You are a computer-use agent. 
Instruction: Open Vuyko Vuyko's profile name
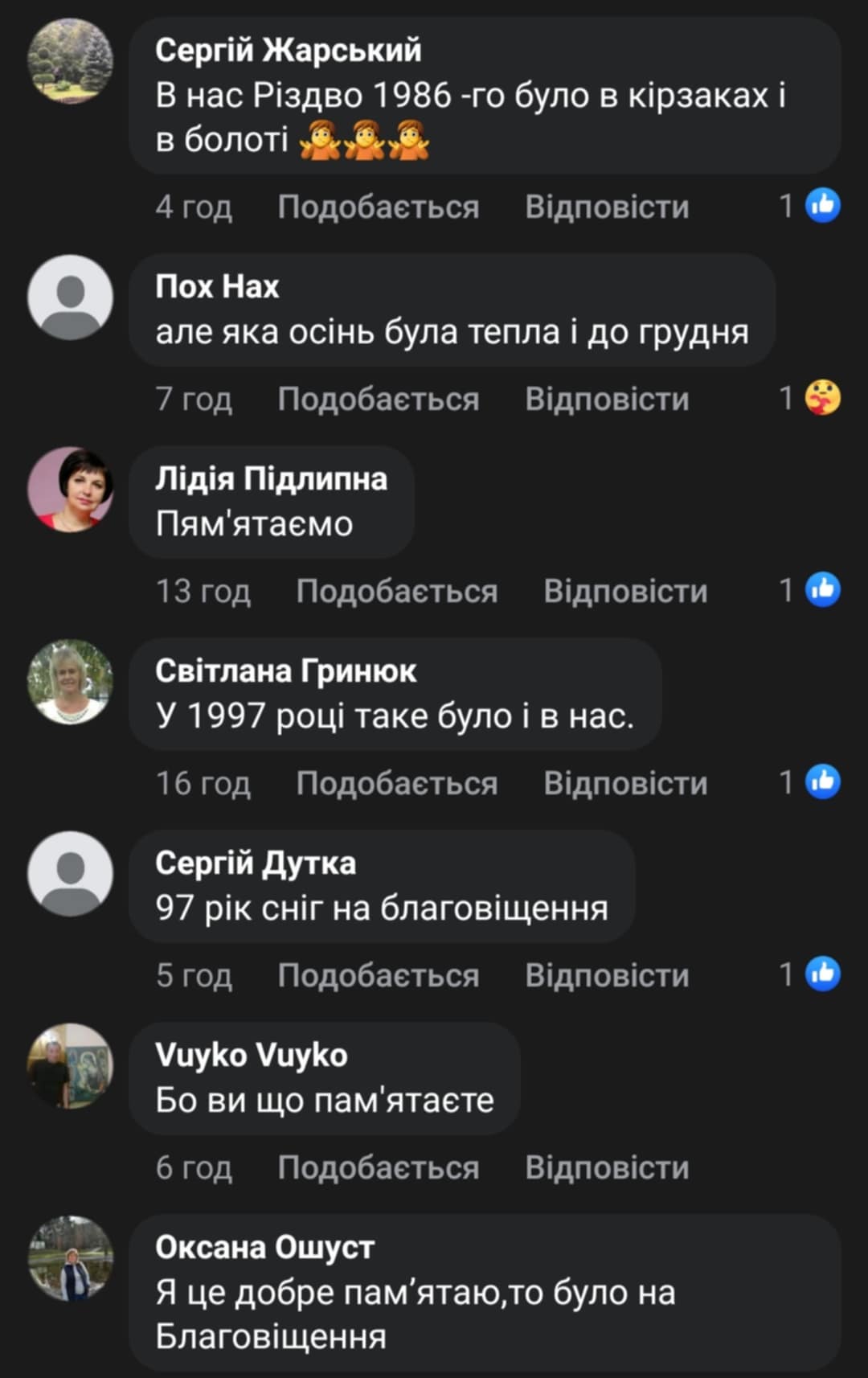tap(251, 1055)
